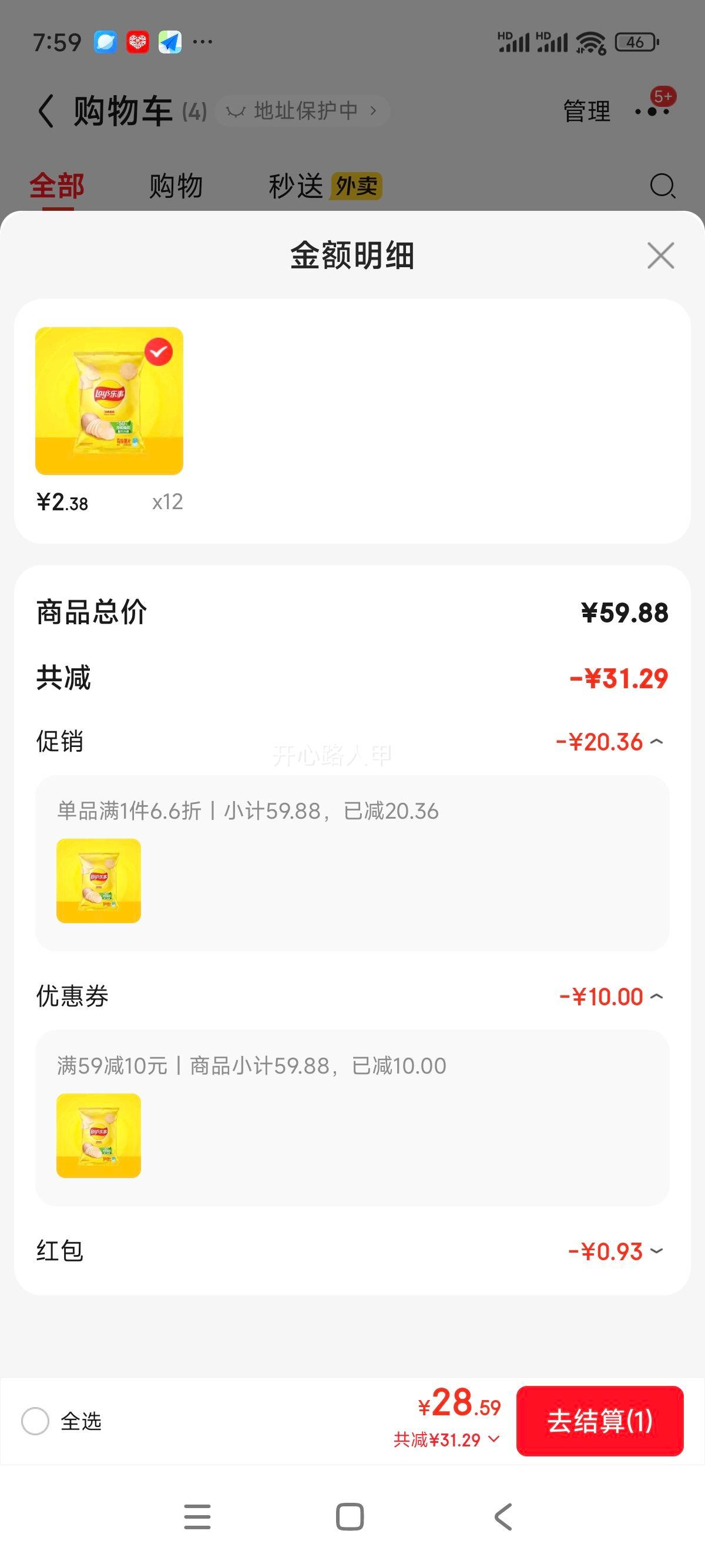The width and height of the screenshot is (705, 1568).
Task: Switch to the 购物 tab
Action: tap(174, 186)
